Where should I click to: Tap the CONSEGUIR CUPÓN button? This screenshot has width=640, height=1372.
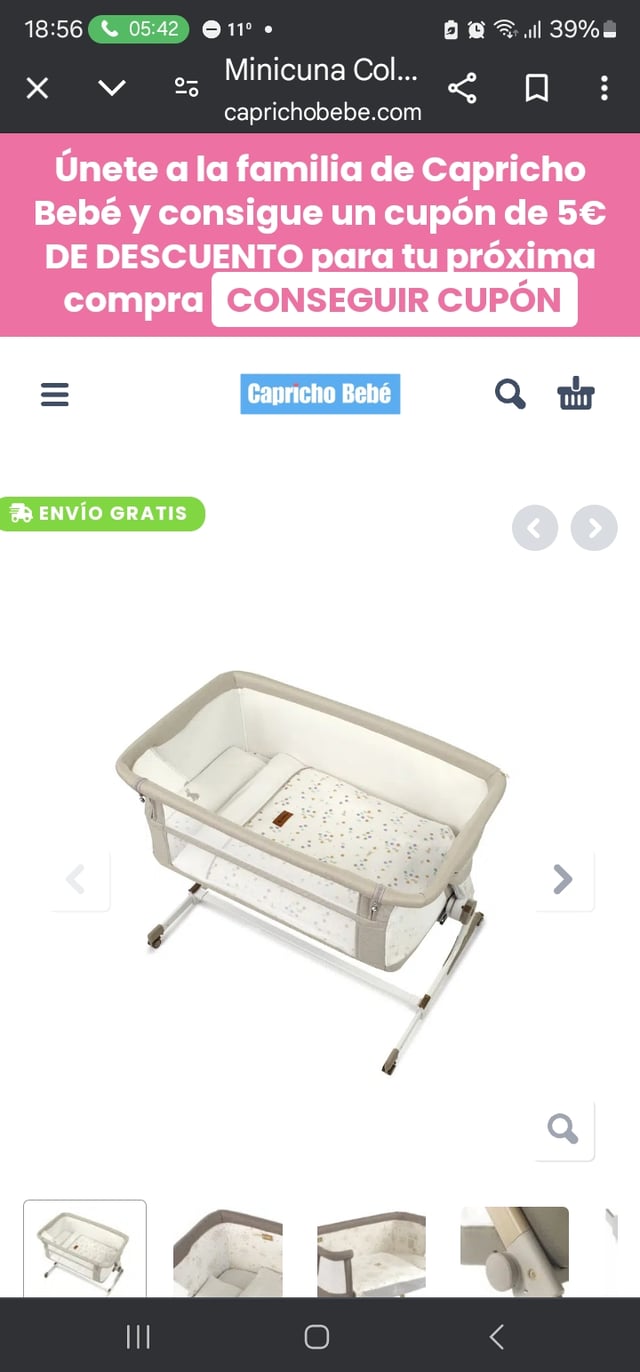394,300
